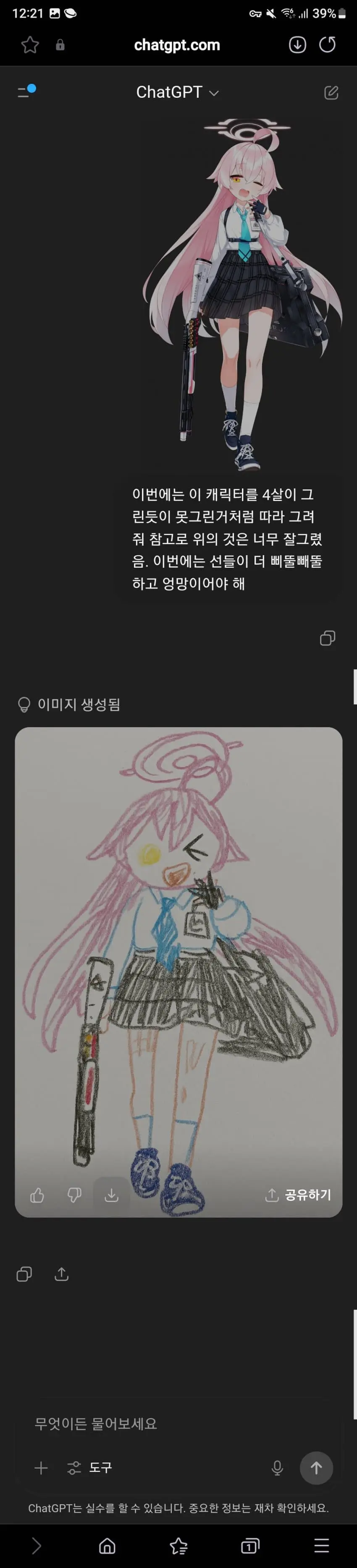The height and width of the screenshot is (1568, 357).
Task: Tap 공유하기 to share the image
Action: click(299, 1195)
